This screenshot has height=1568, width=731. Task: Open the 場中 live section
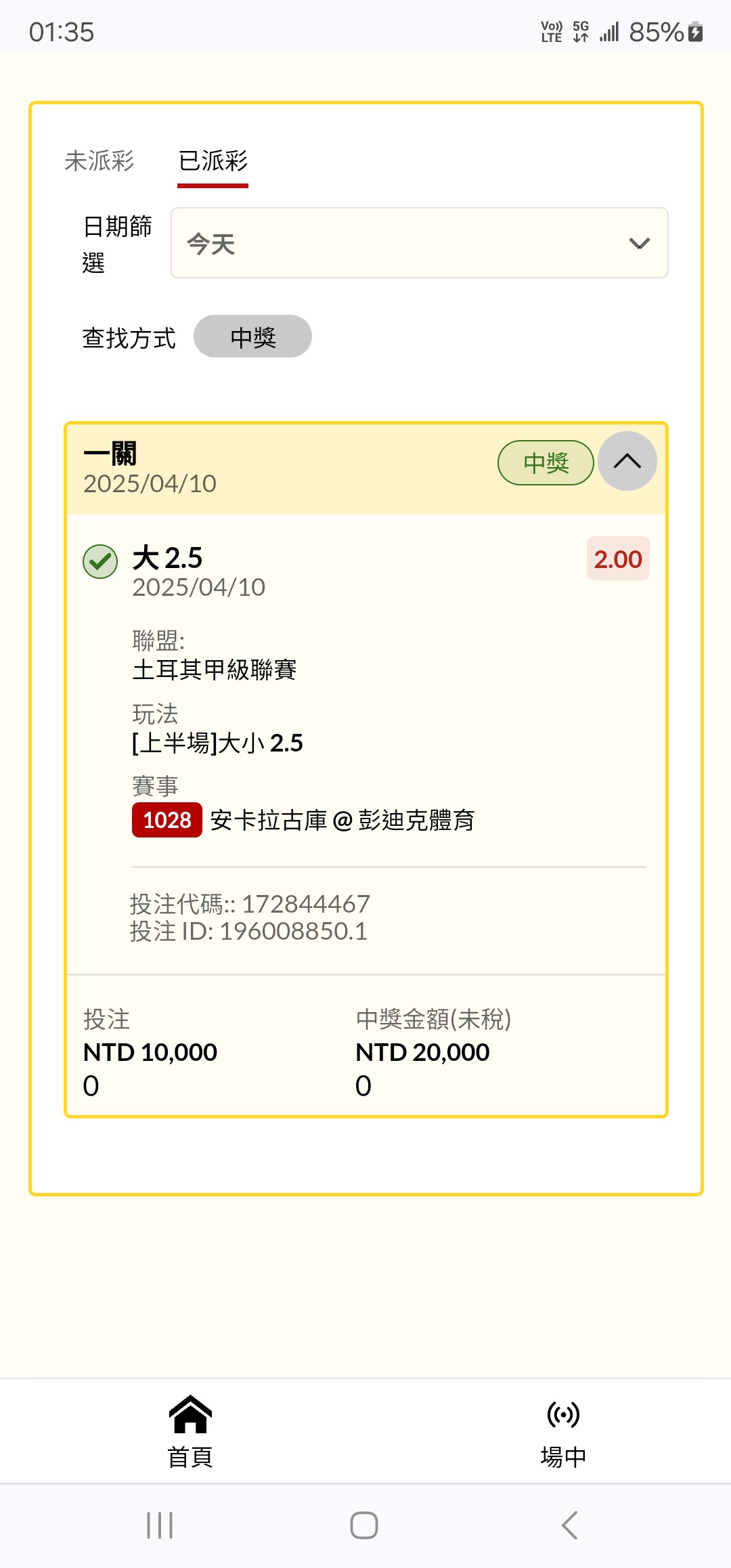click(x=563, y=1431)
